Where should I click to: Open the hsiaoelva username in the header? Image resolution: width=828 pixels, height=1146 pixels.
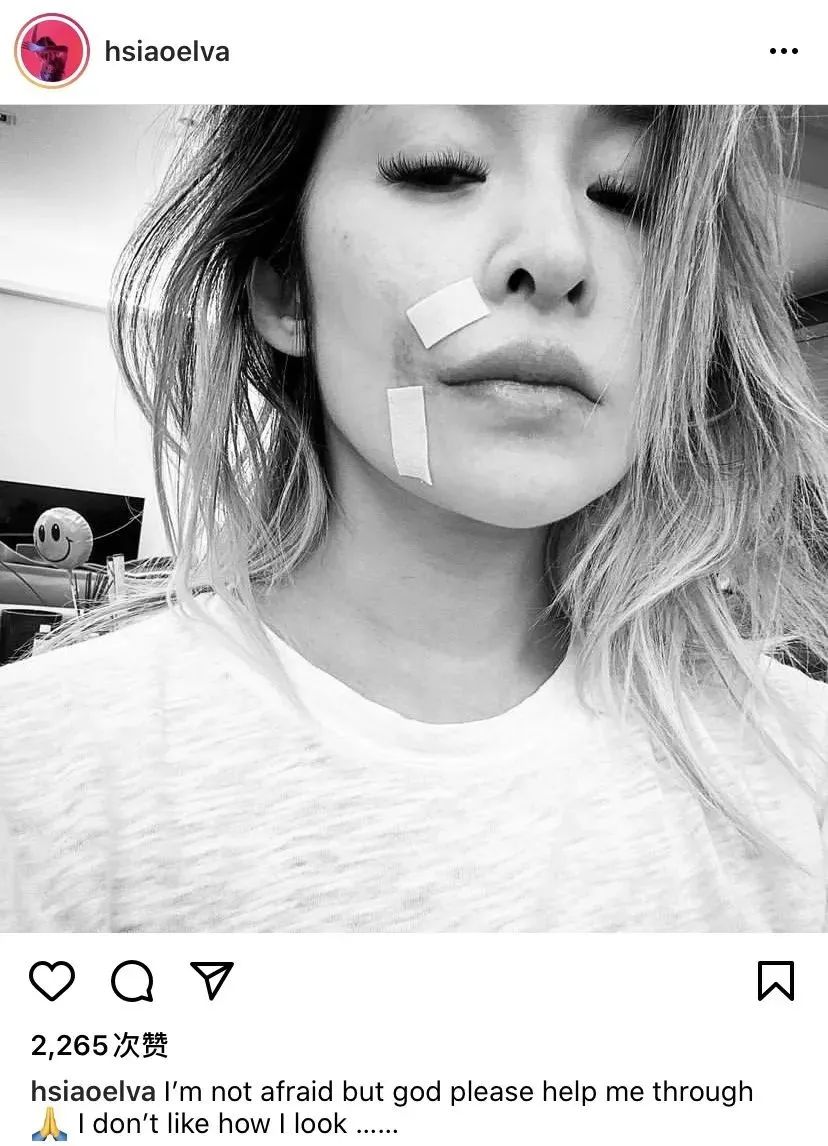(x=166, y=51)
